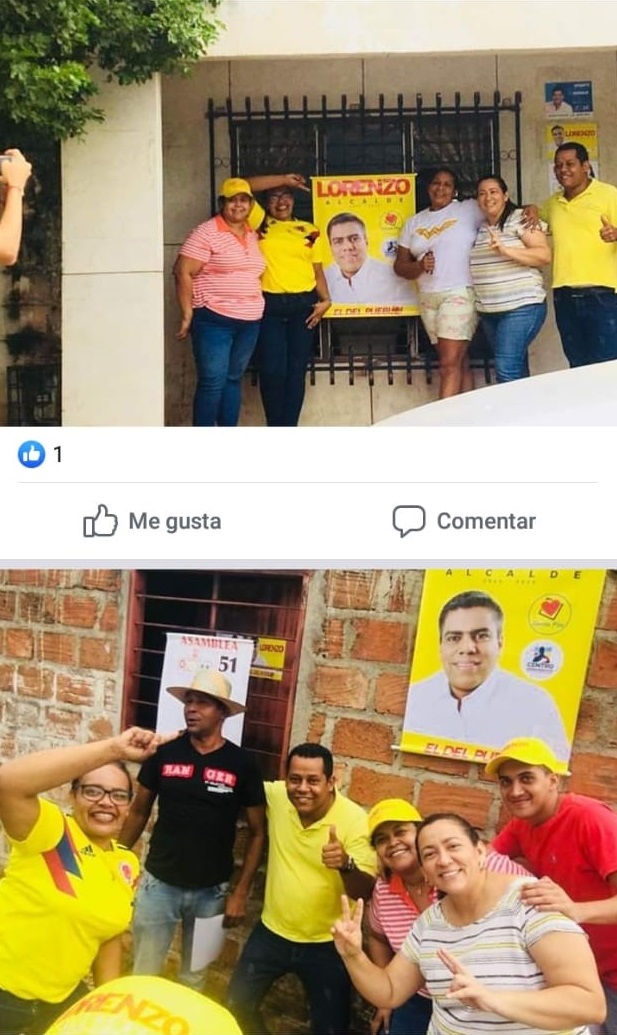Like the post with Me gusta
Image resolution: width=617 pixels, height=1035 pixels.
[x=152, y=521]
